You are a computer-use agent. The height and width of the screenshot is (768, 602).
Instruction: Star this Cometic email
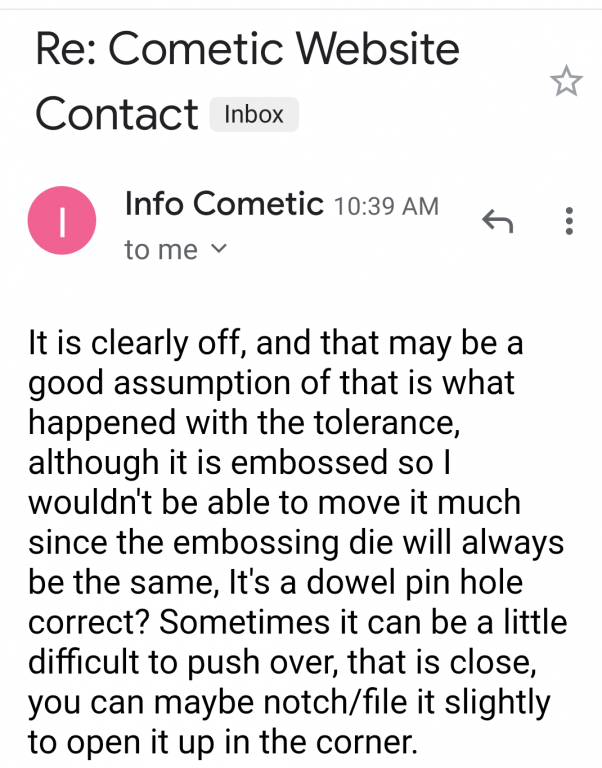(x=566, y=82)
